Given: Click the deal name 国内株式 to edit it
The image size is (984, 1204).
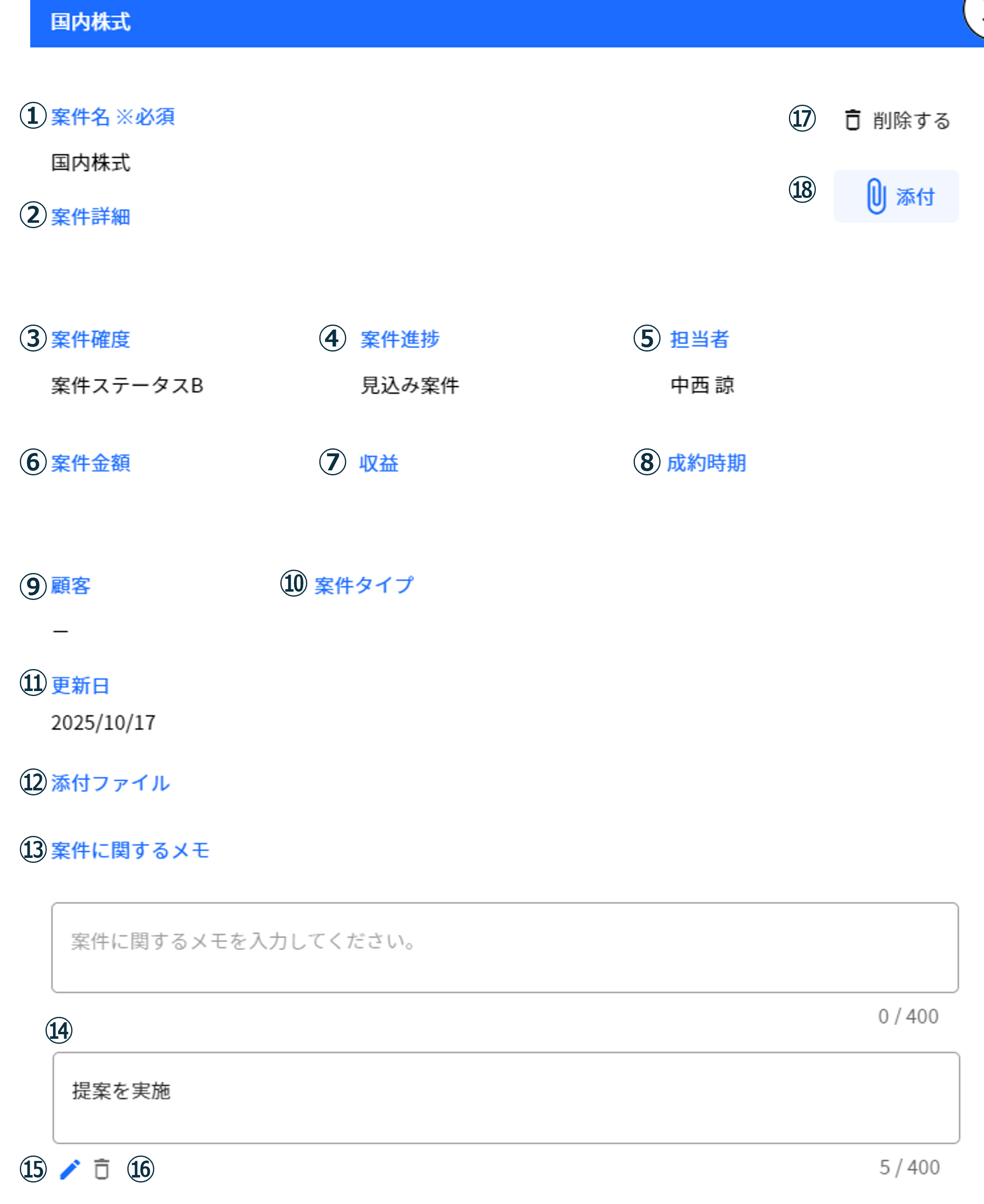Looking at the screenshot, I should 91,164.
